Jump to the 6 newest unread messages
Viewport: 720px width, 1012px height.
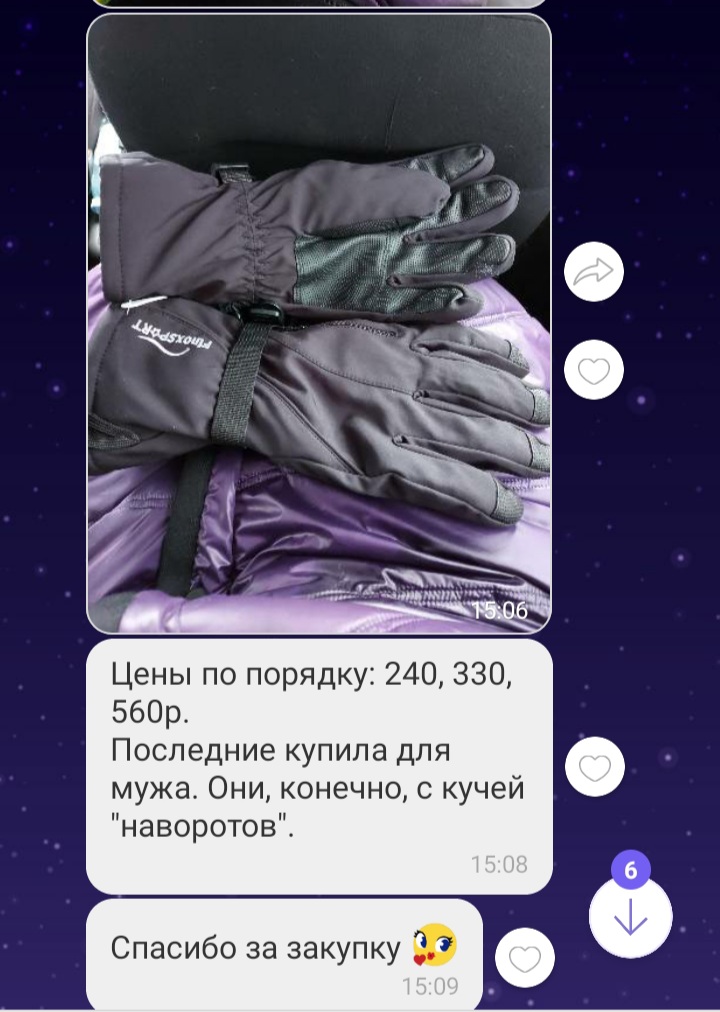tap(630, 917)
